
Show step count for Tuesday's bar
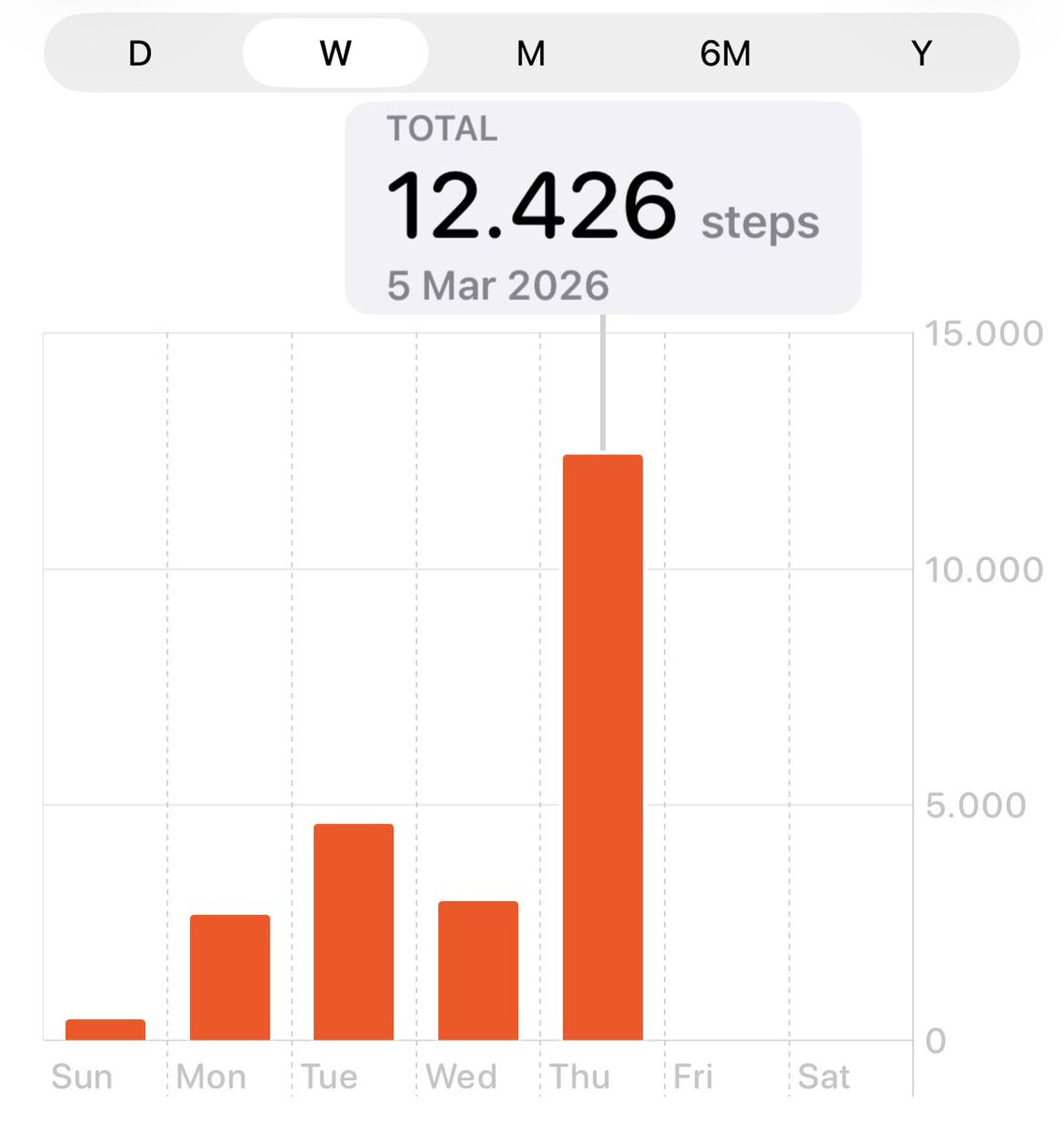(x=353, y=931)
